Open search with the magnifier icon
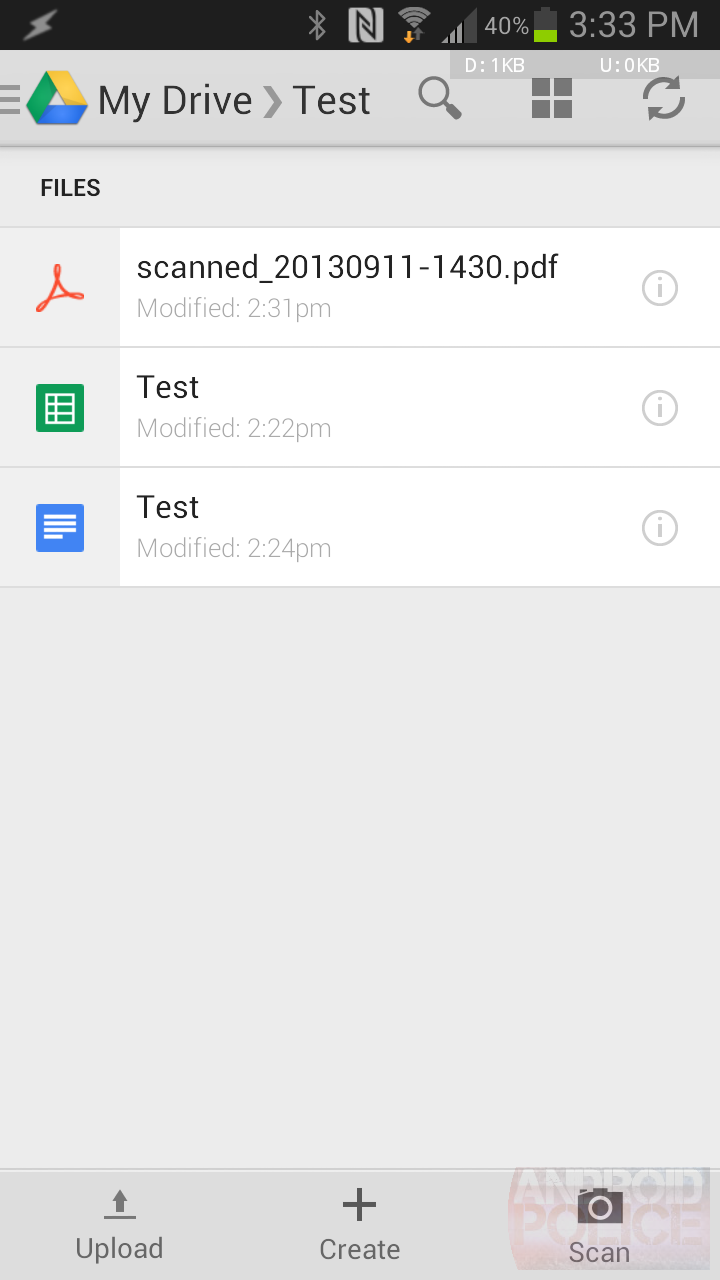The width and height of the screenshot is (720, 1280). coord(438,98)
